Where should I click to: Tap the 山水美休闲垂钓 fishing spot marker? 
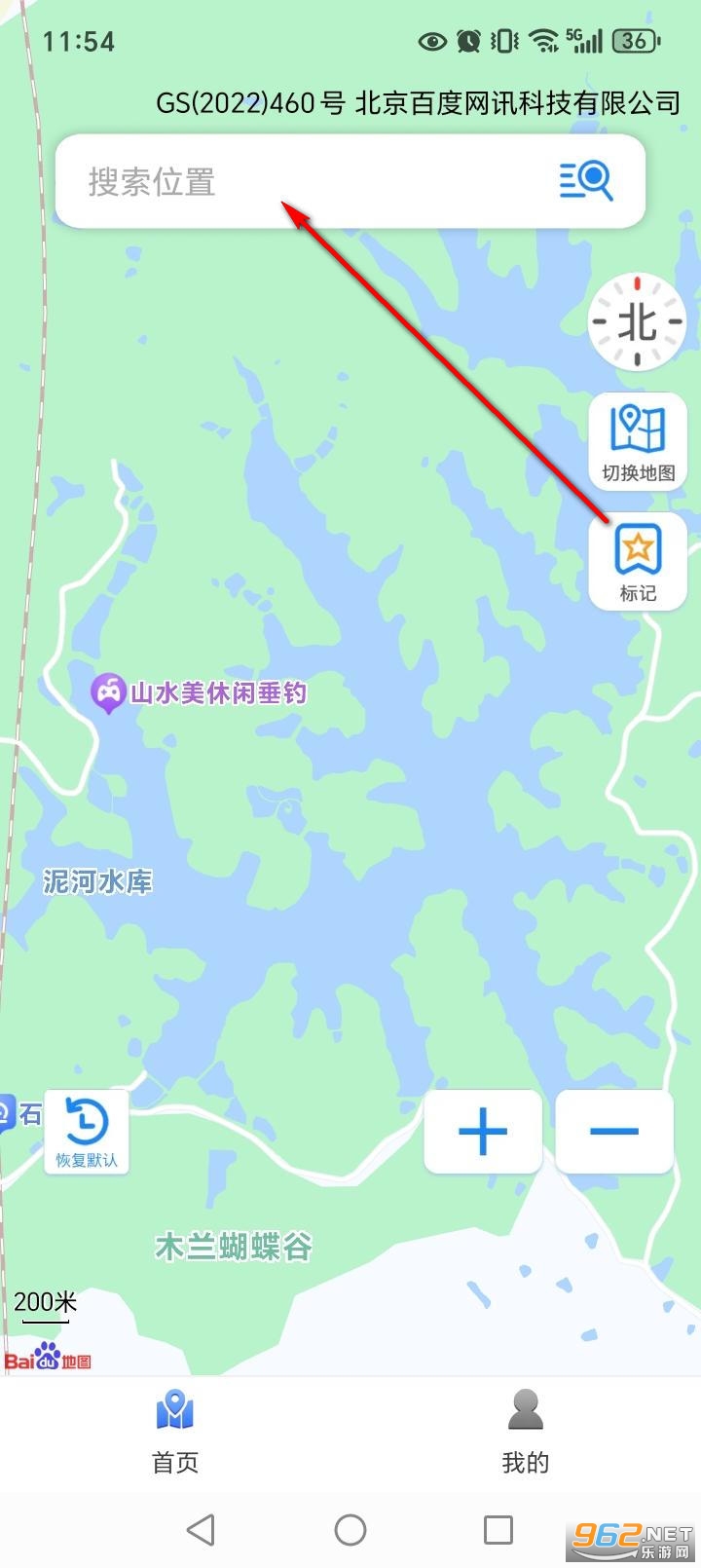click(109, 691)
